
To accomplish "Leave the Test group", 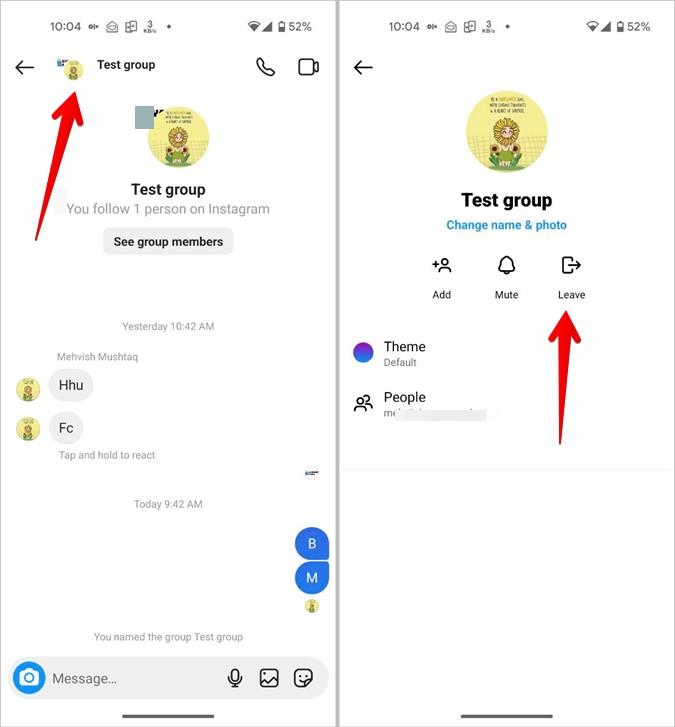I will [x=571, y=276].
